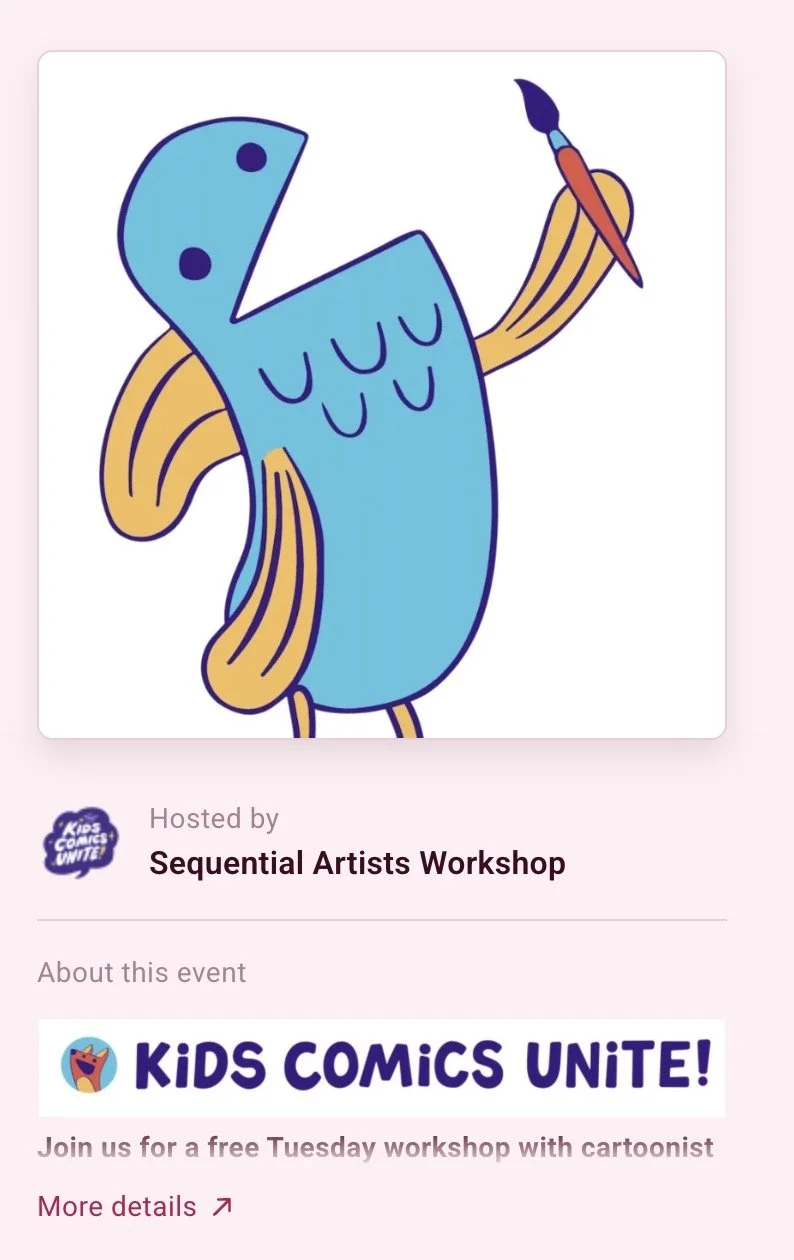794x1260 pixels.
Task: Open the bird event cover image
Action: tap(382, 395)
